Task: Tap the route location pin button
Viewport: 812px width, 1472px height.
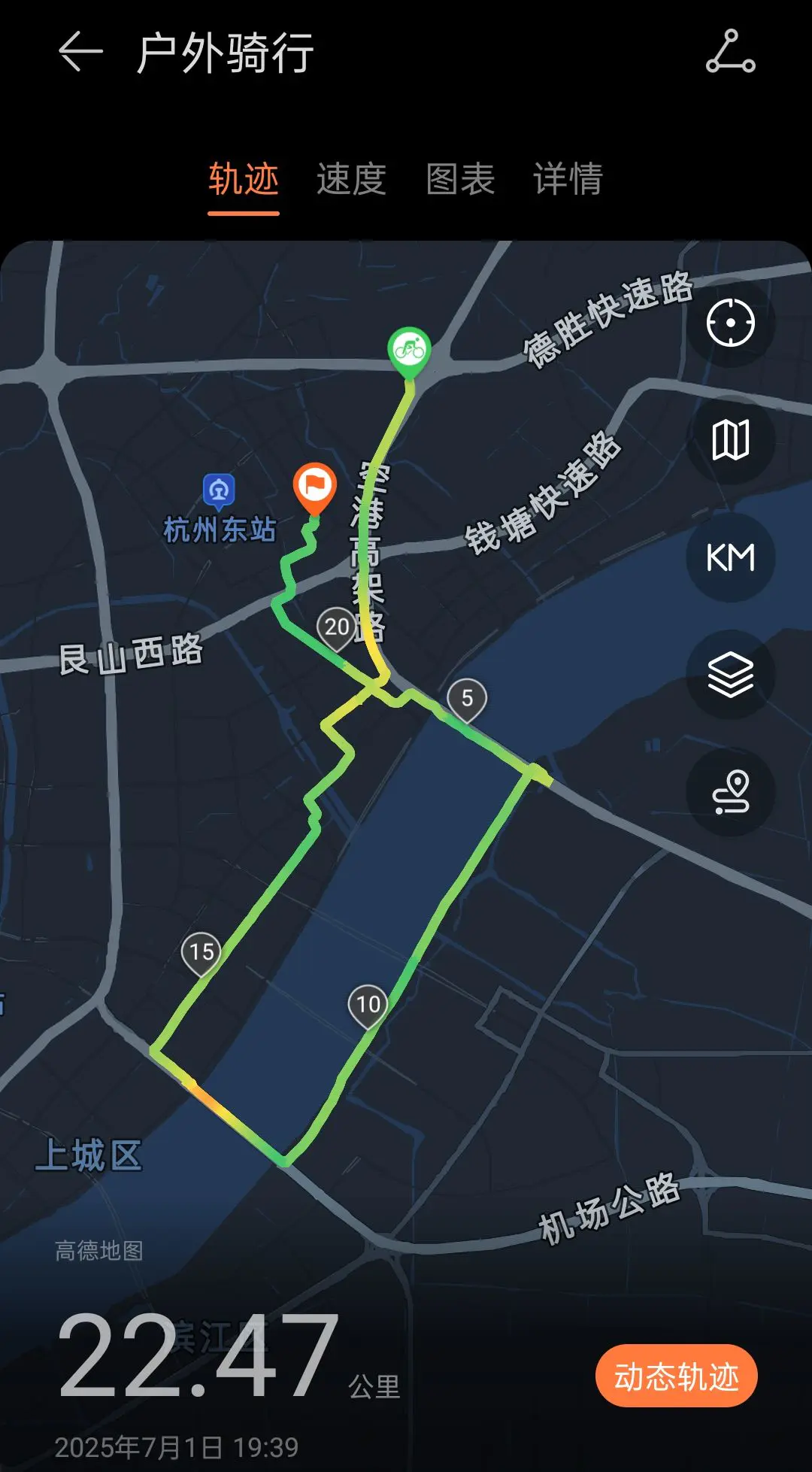Action: point(730,792)
